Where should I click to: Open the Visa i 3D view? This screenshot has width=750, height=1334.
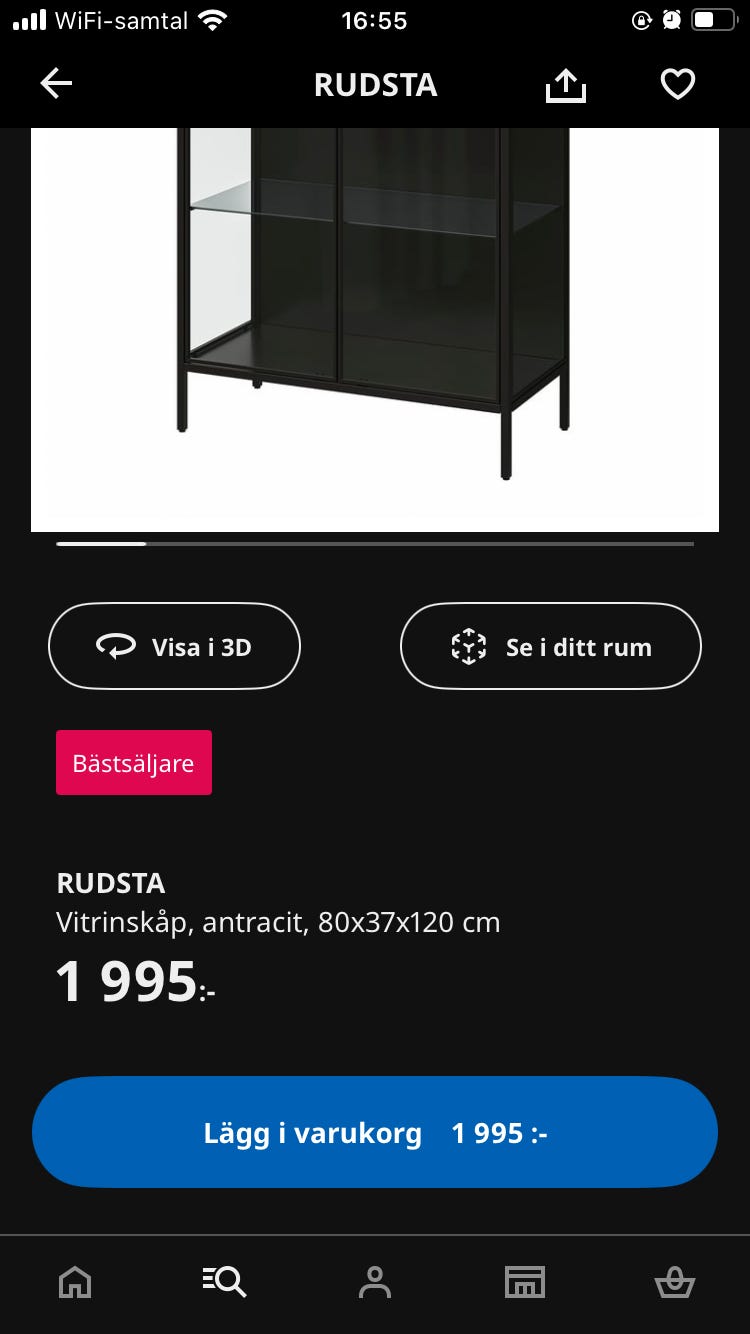174,646
